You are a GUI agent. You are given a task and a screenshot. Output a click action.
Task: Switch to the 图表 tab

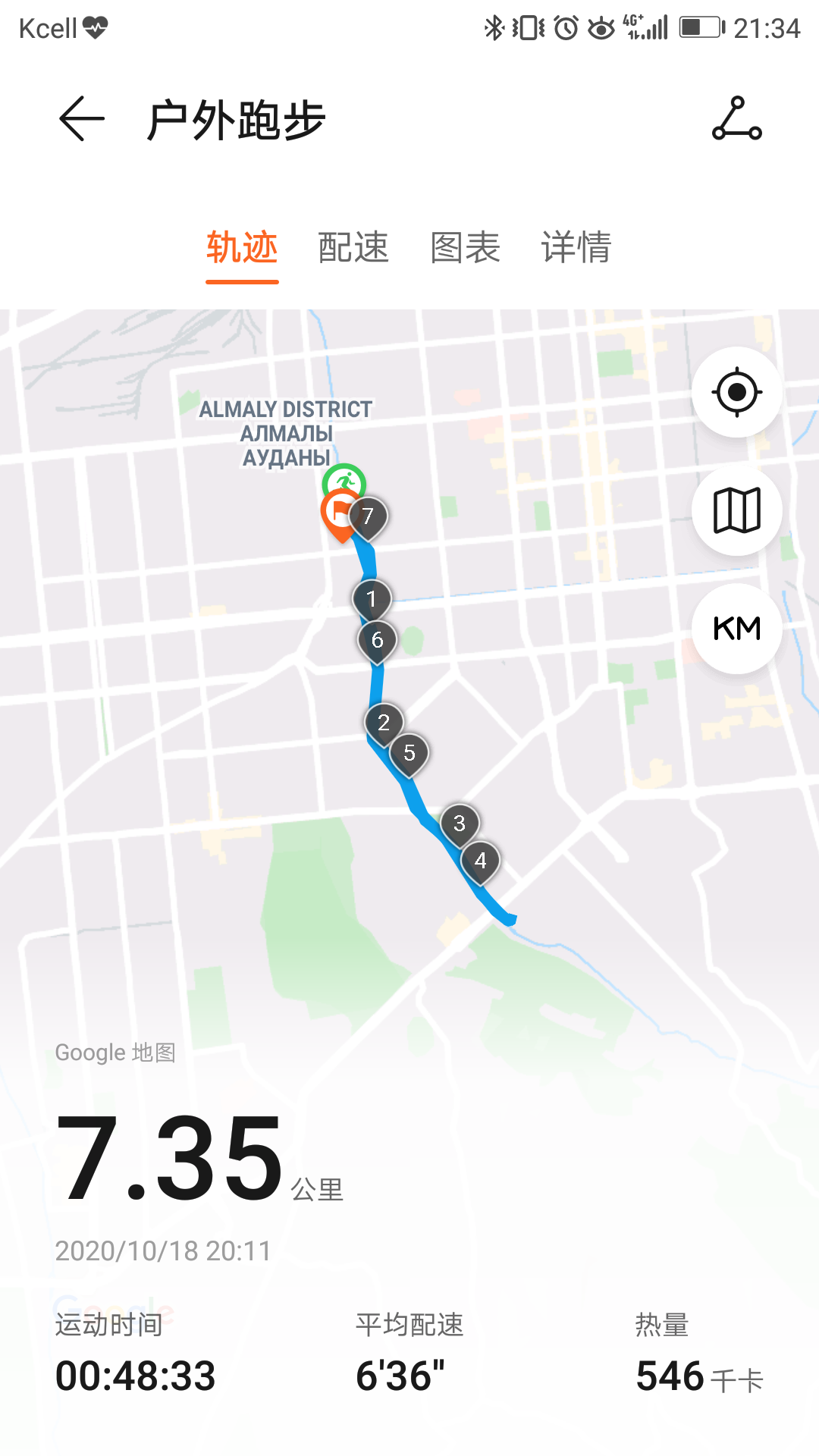coord(465,247)
